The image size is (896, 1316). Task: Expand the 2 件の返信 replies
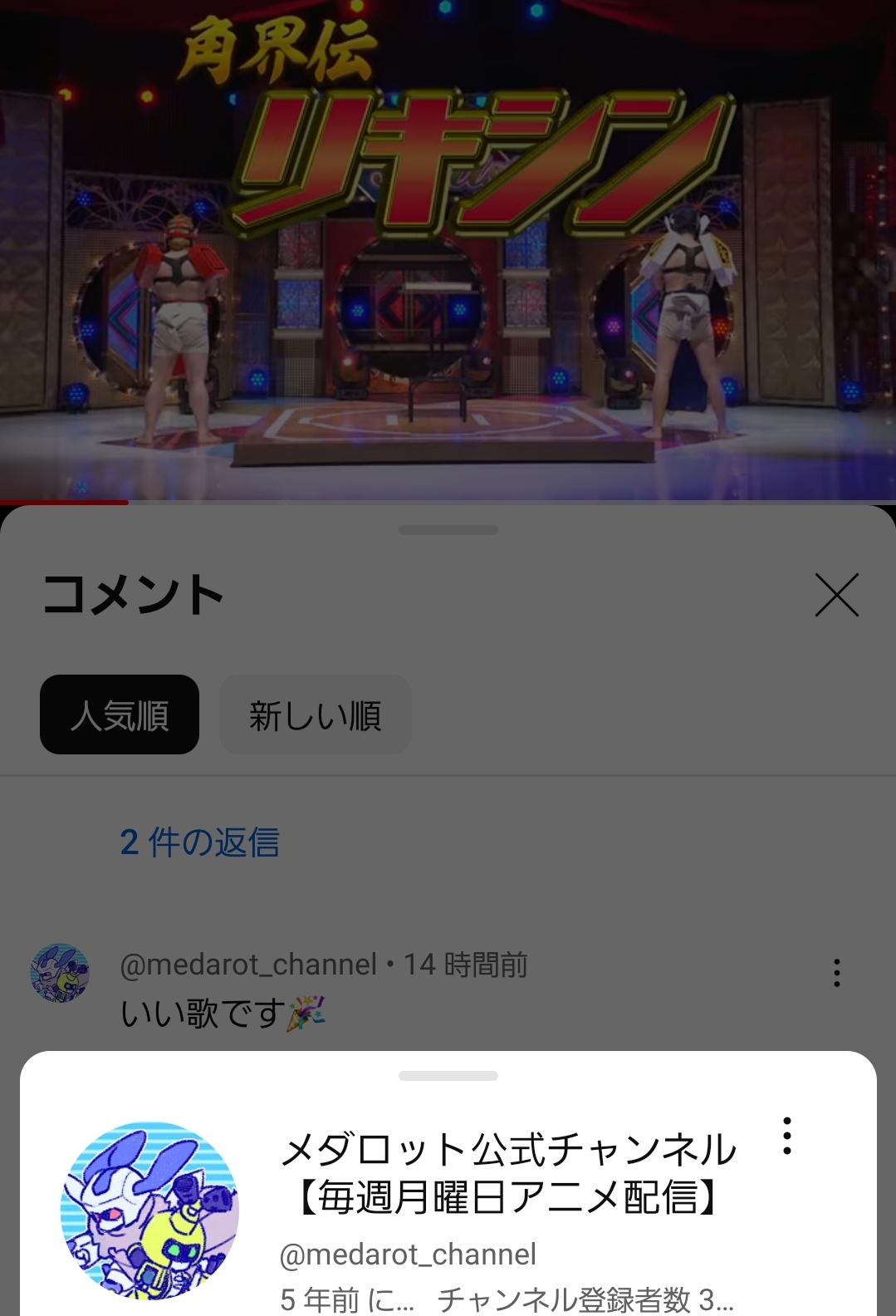tap(199, 842)
